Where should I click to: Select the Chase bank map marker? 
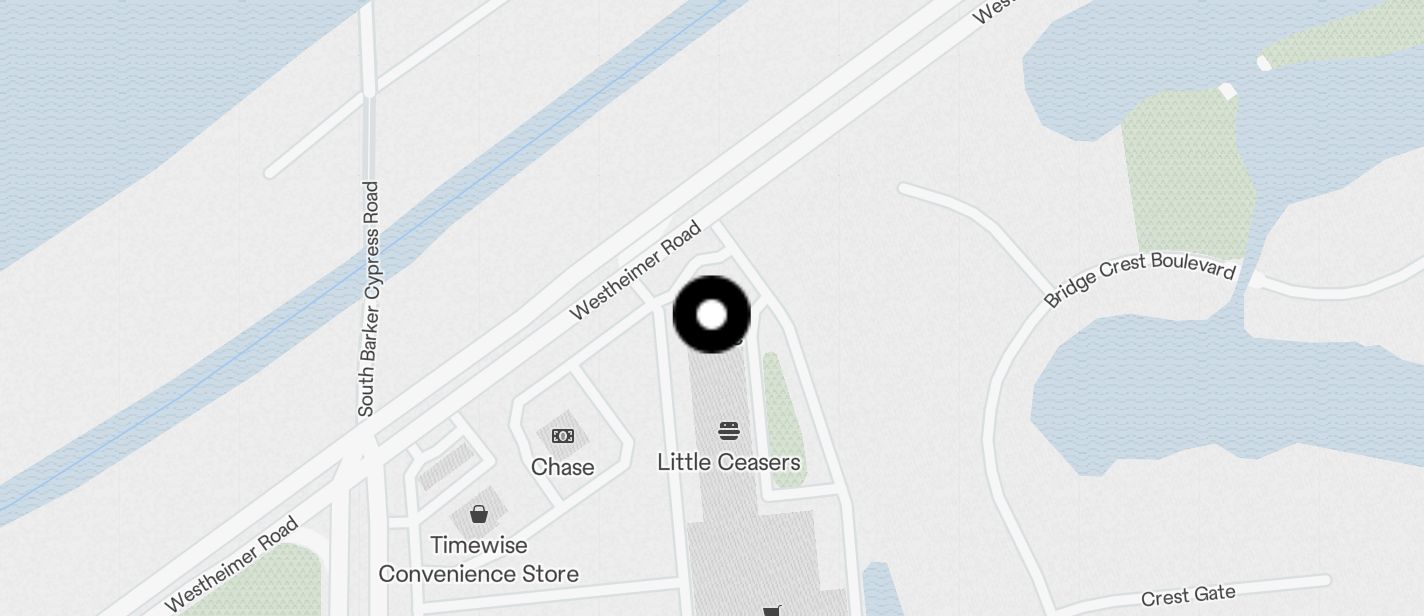(x=563, y=437)
